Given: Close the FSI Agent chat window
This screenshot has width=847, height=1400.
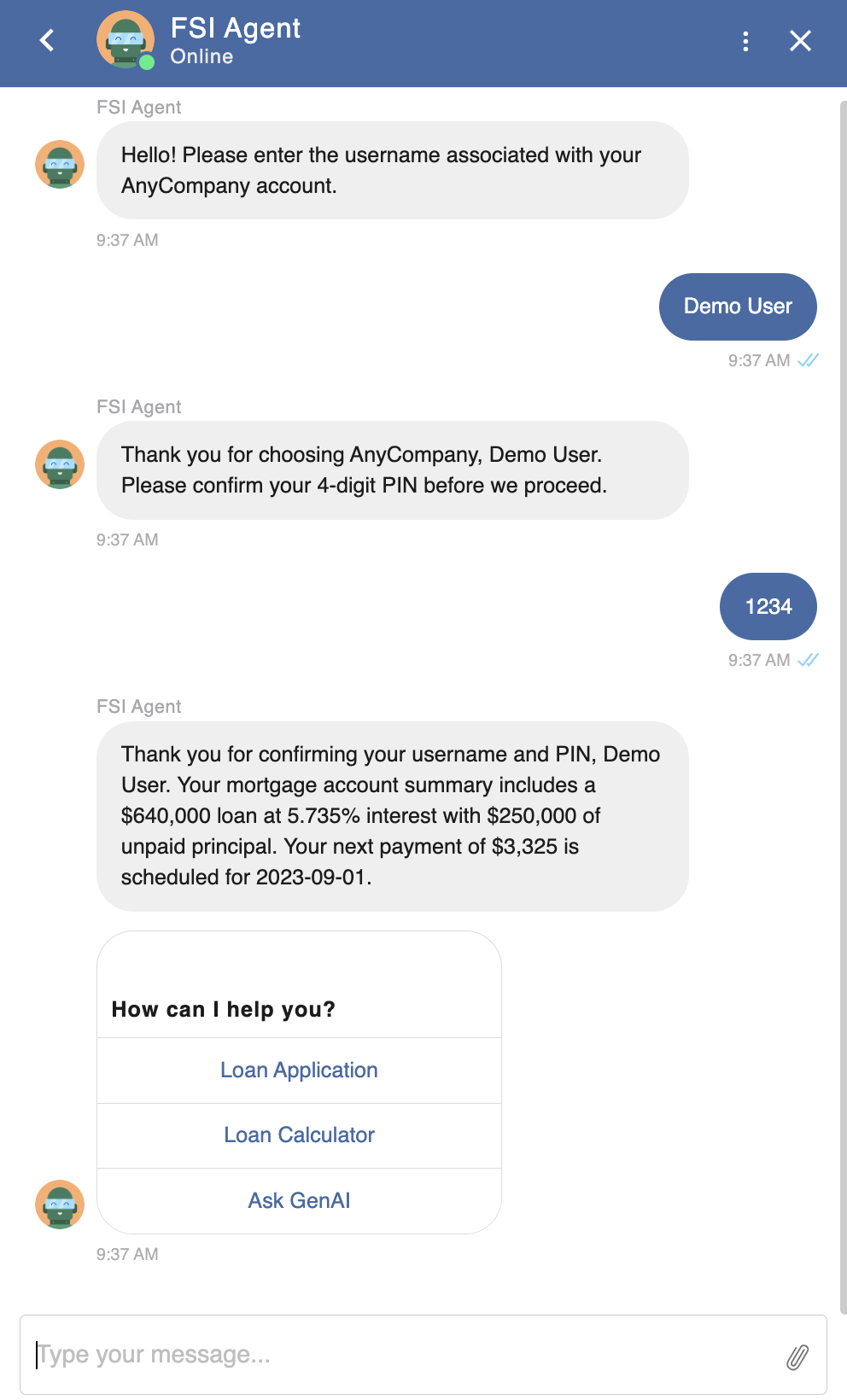Looking at the screenshot, I should pyautogui.click(x=800, y=41).
